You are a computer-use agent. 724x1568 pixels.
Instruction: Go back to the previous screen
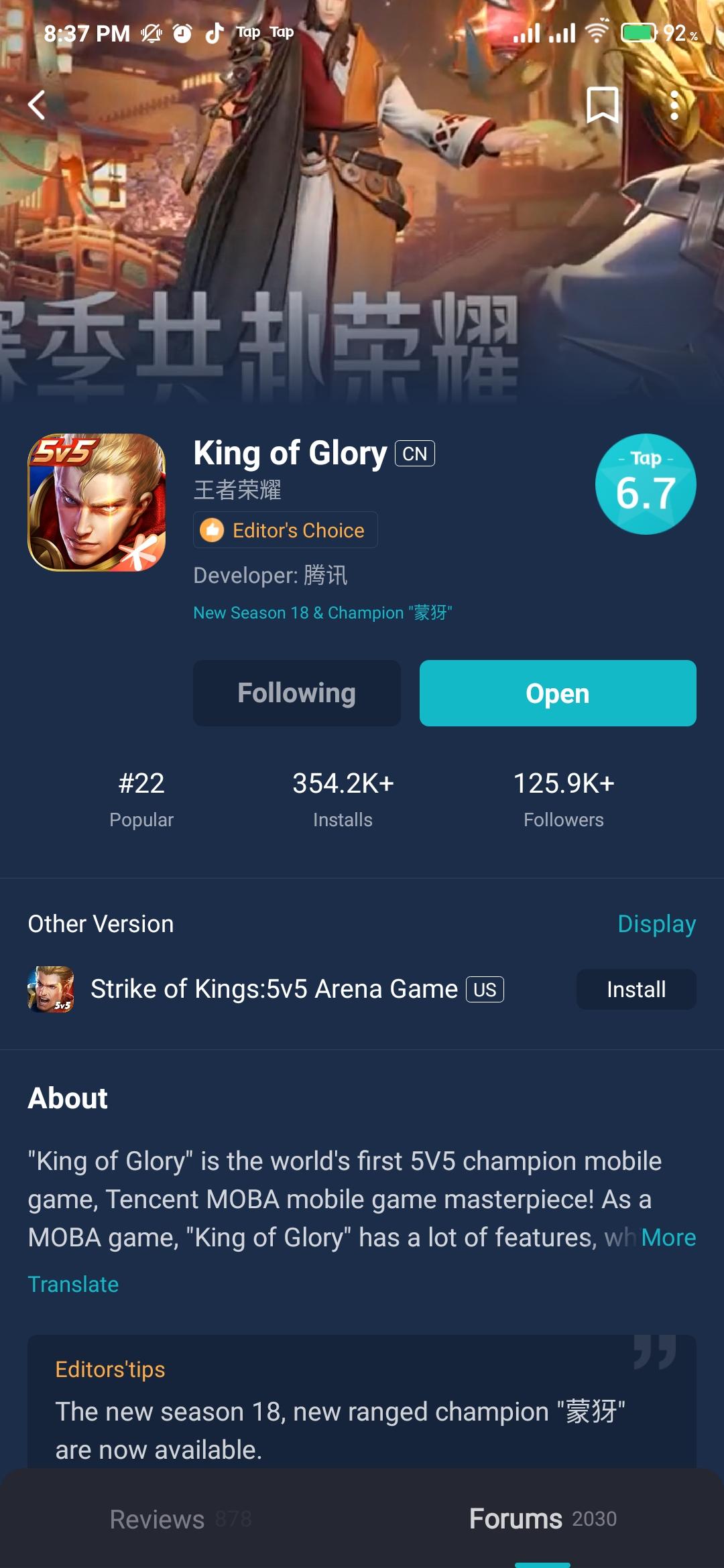coord(38,105)
